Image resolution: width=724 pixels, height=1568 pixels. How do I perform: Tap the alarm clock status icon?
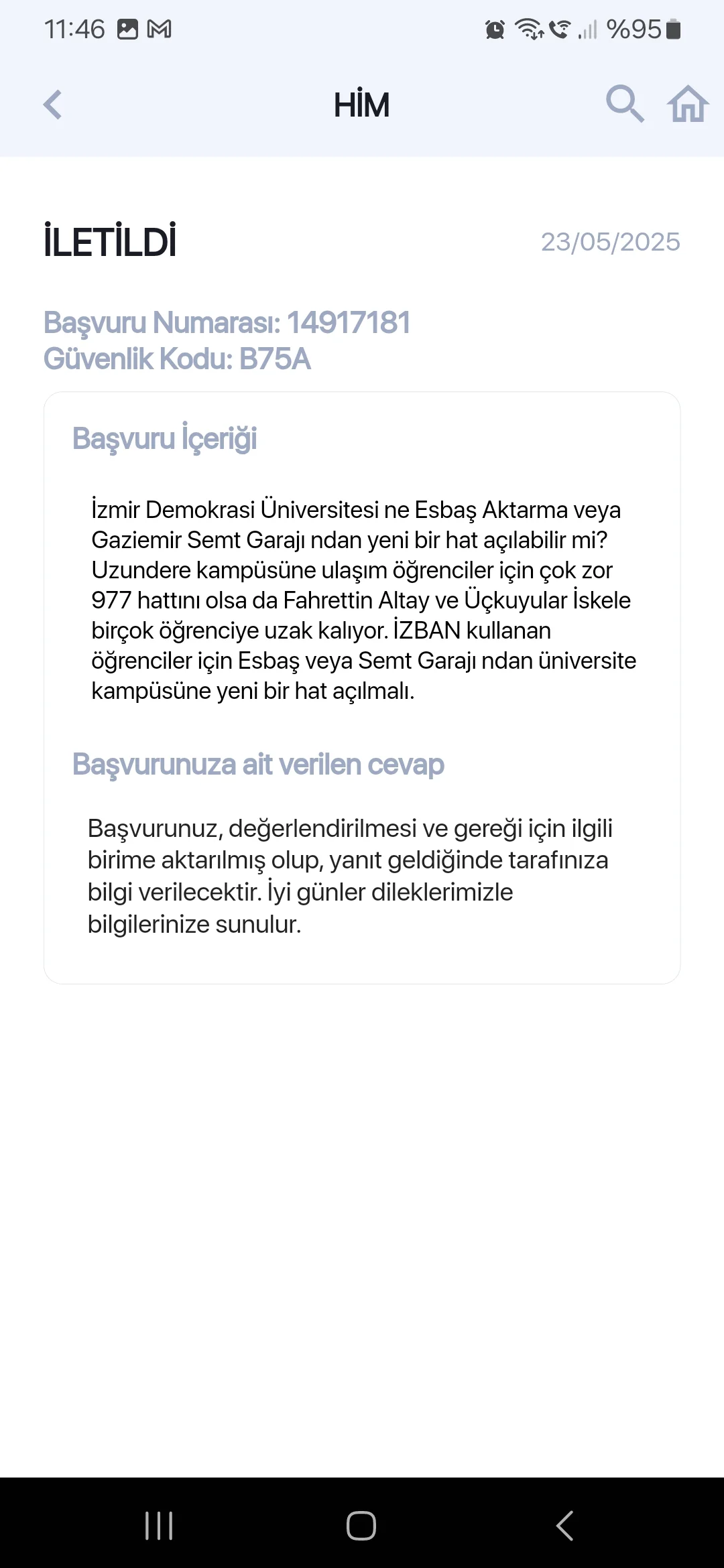(x=494, y=29)
